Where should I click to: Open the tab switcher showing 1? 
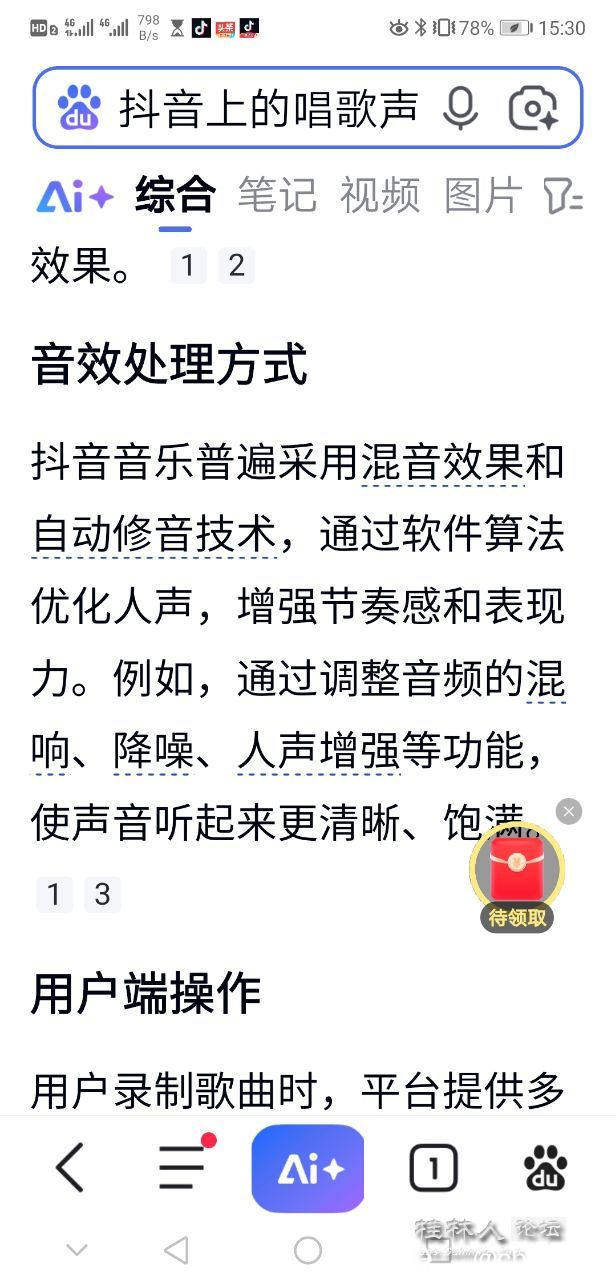click(434, 1168)
